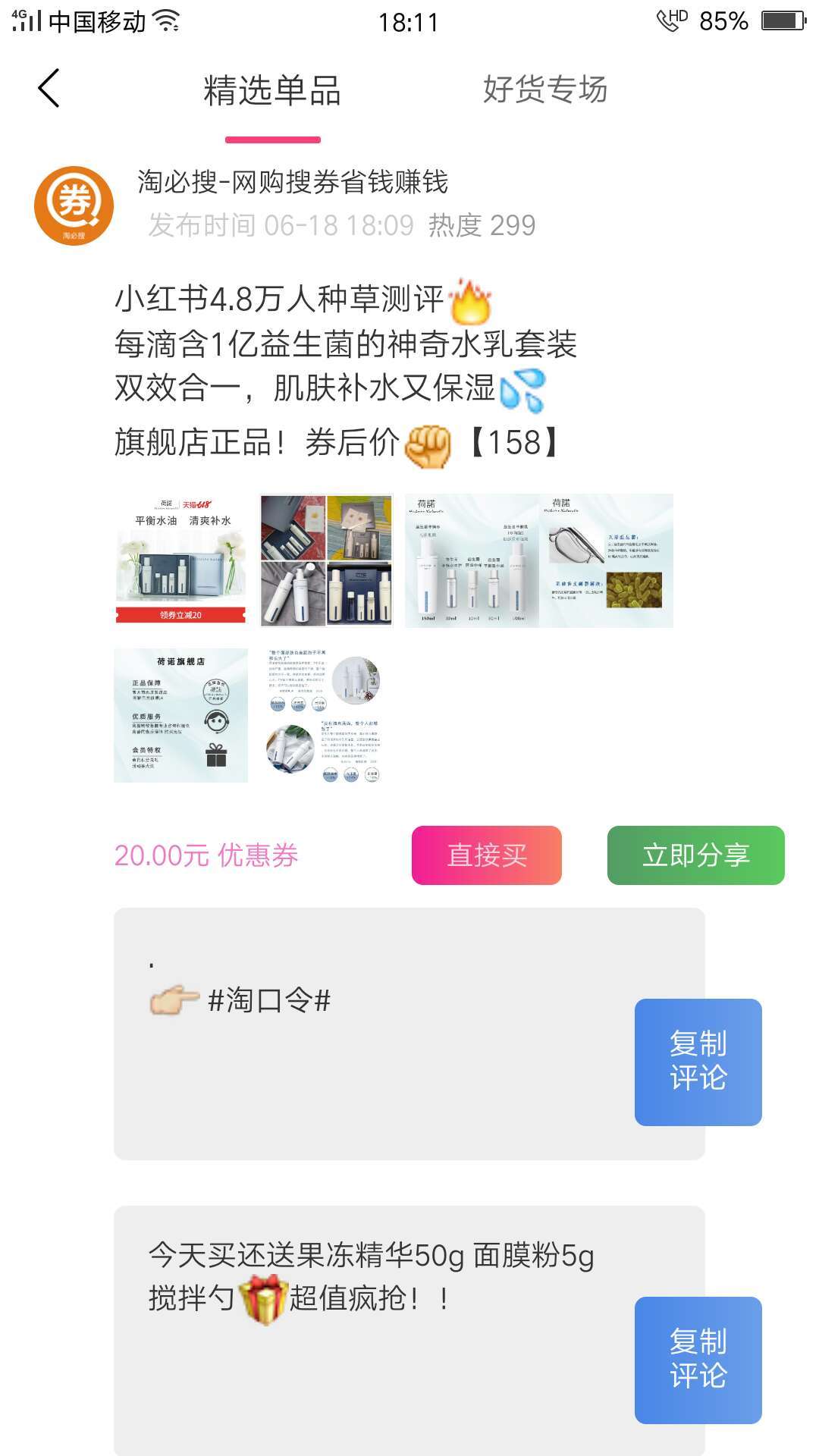
Task: Open the 淘必搜 publisher avatar
Action: click(74, 206)
